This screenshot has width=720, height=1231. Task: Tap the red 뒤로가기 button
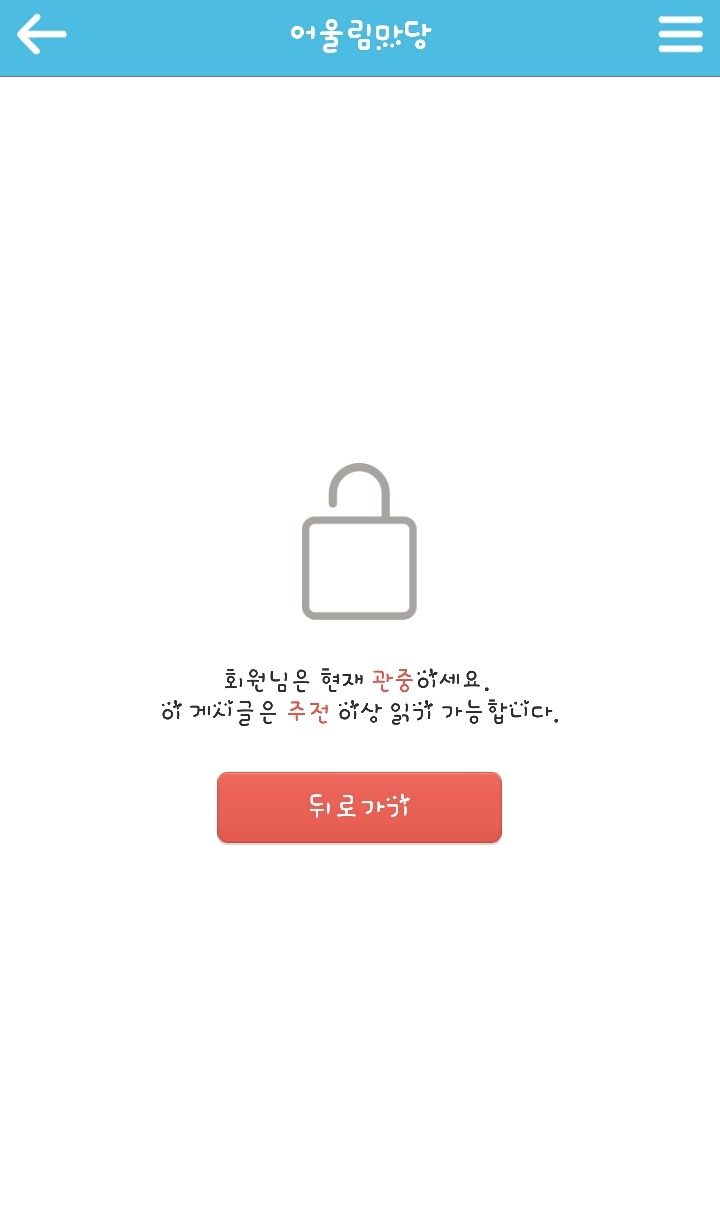click(359, 807)
